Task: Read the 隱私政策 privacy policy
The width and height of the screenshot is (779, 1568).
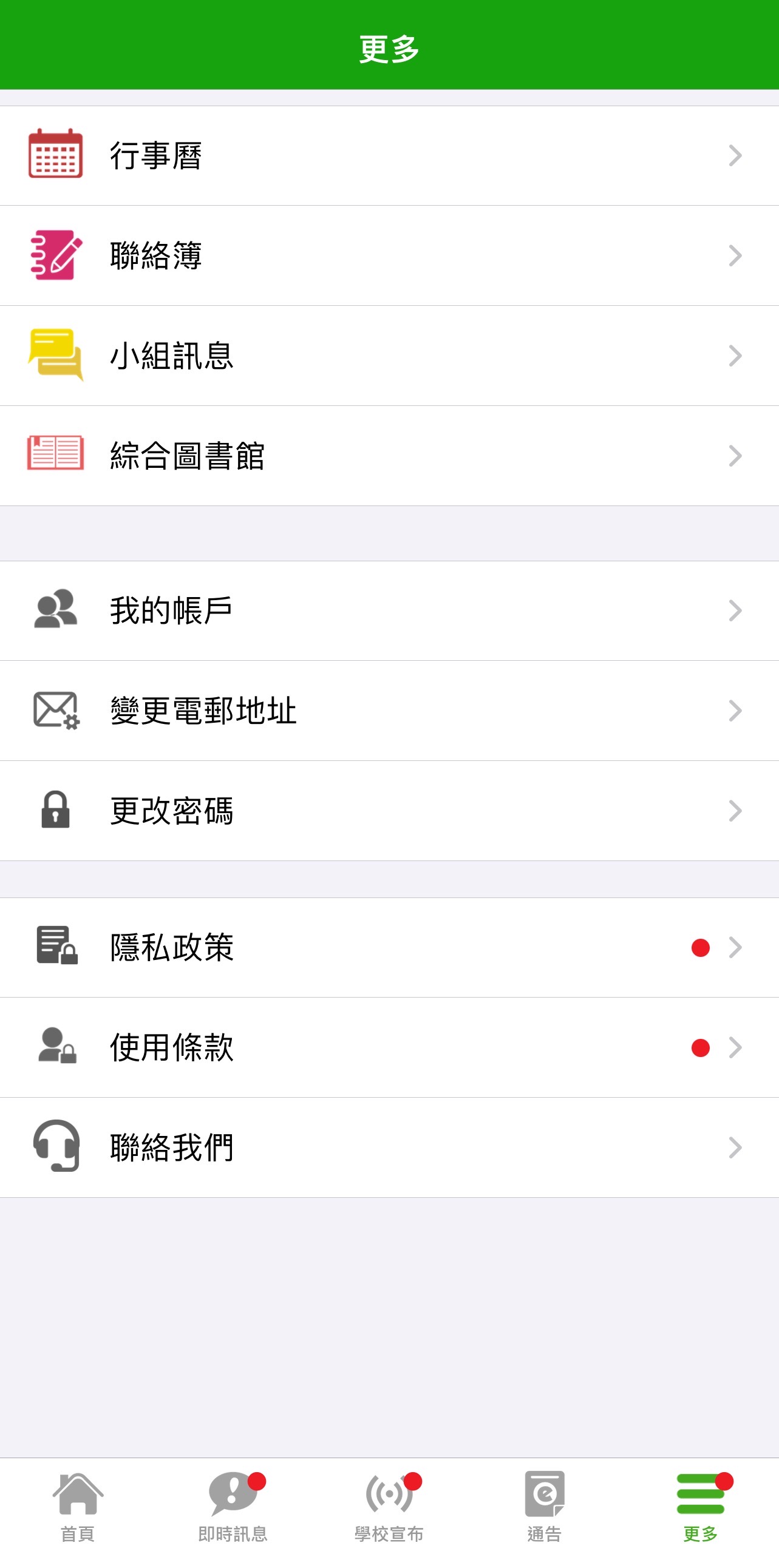Action: coord(389,947)
